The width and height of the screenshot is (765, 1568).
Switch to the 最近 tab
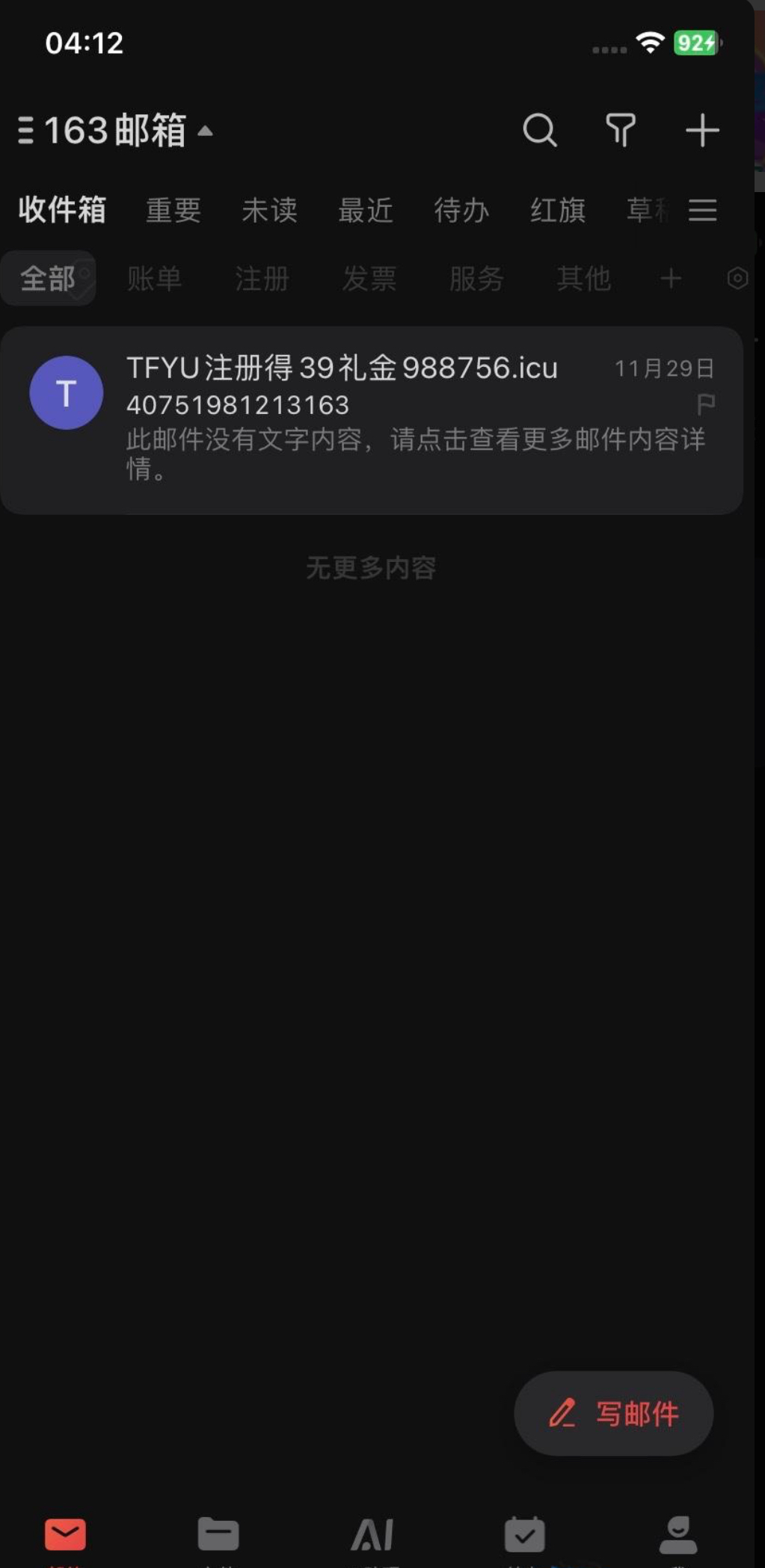pos(366,210)
